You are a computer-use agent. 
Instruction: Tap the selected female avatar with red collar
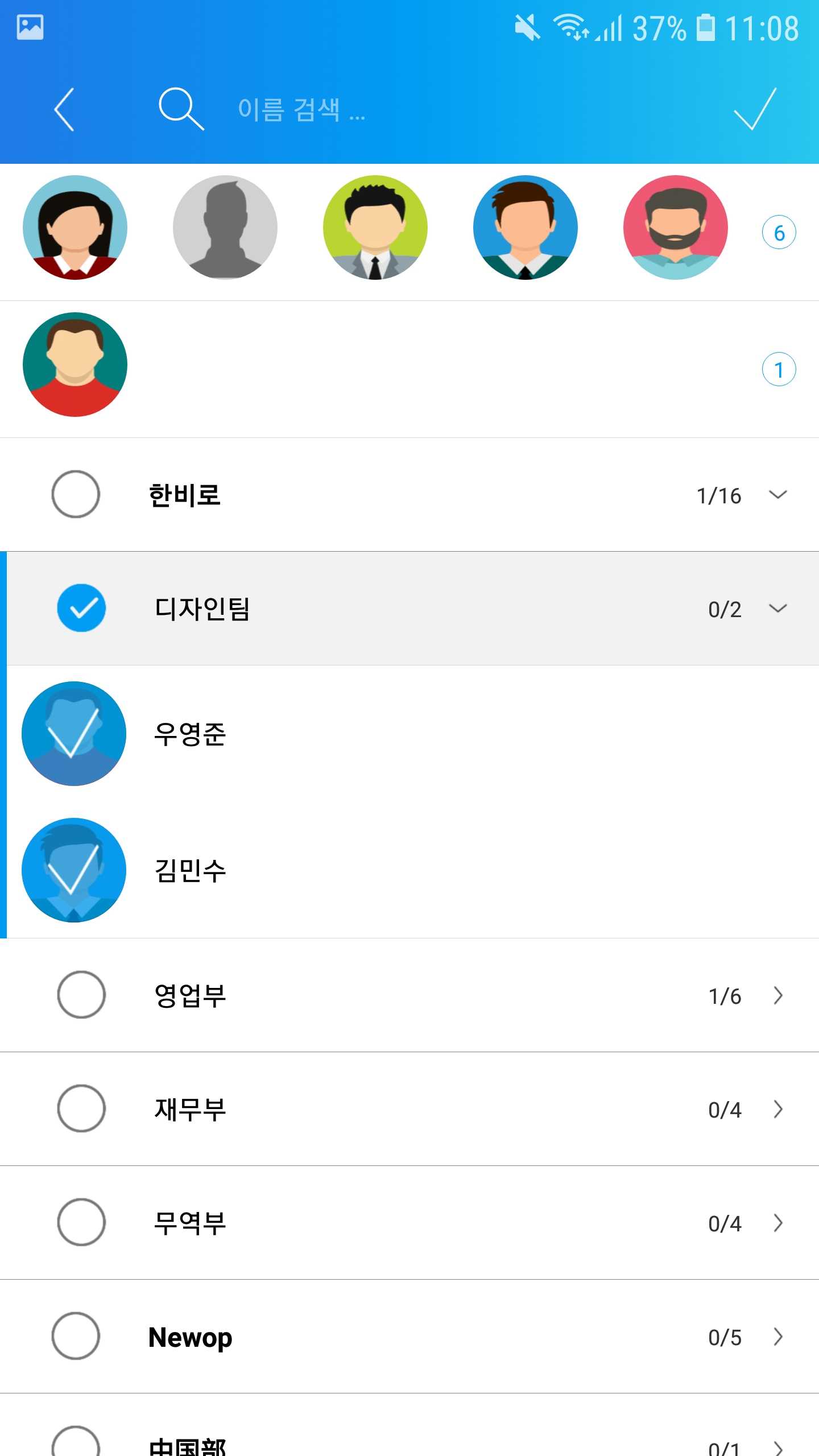[x=75, y=227]
